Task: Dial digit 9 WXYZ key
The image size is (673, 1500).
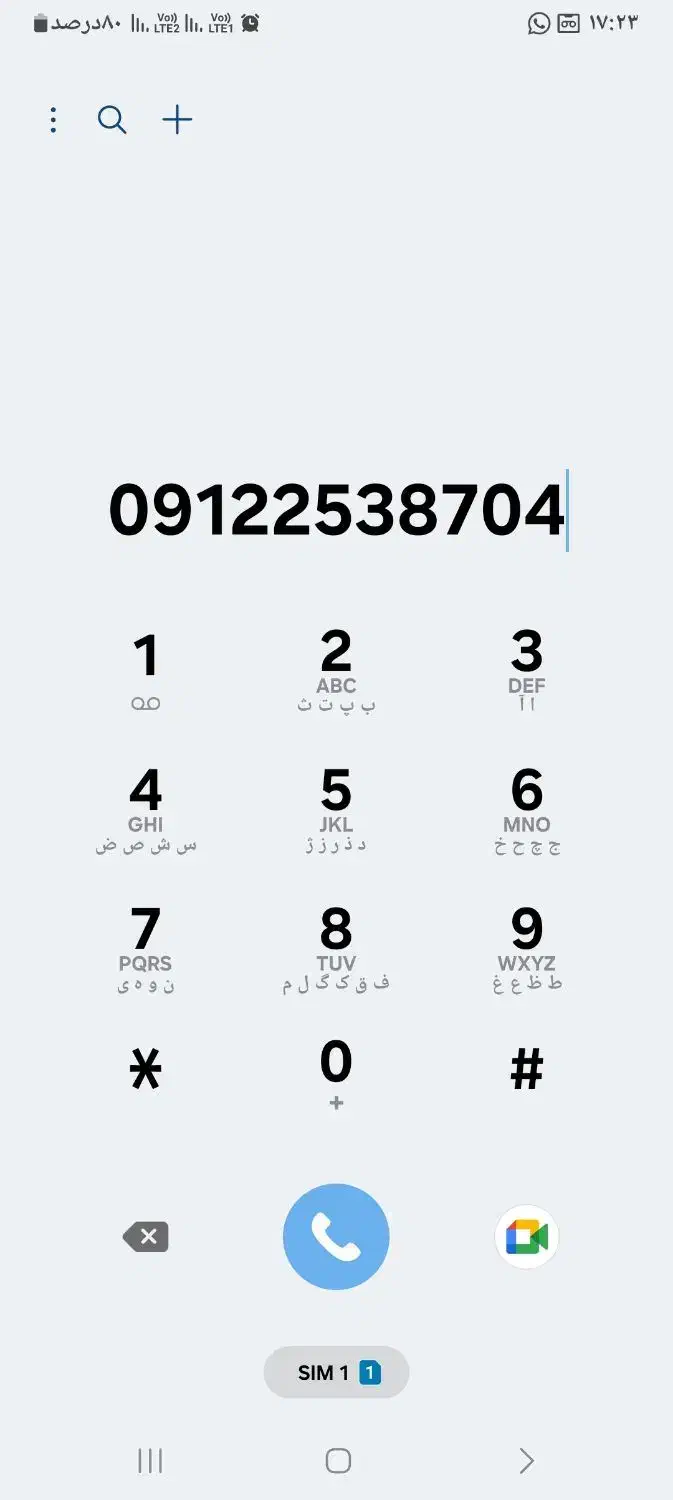Action: (x=526, y=947)
